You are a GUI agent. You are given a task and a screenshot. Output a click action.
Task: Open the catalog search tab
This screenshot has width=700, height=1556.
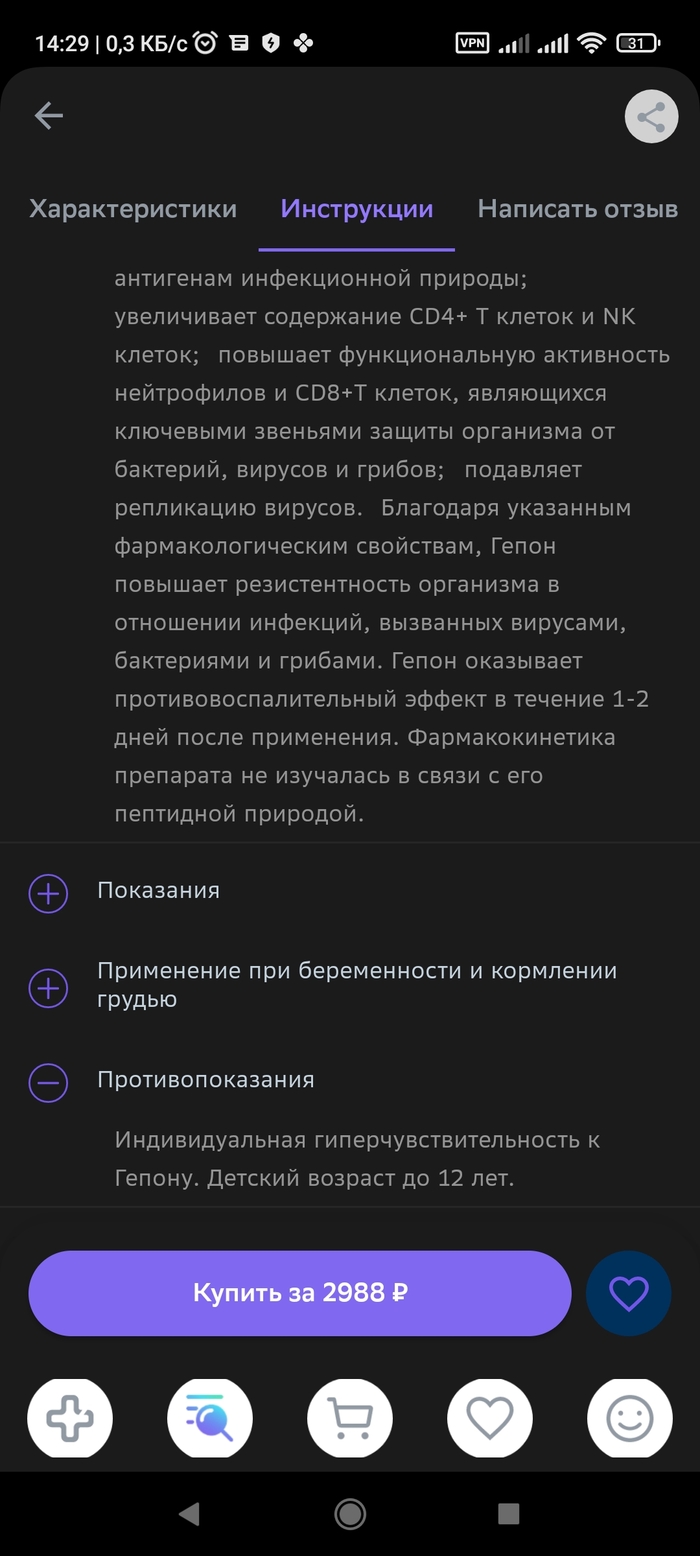click(210, 1418)
